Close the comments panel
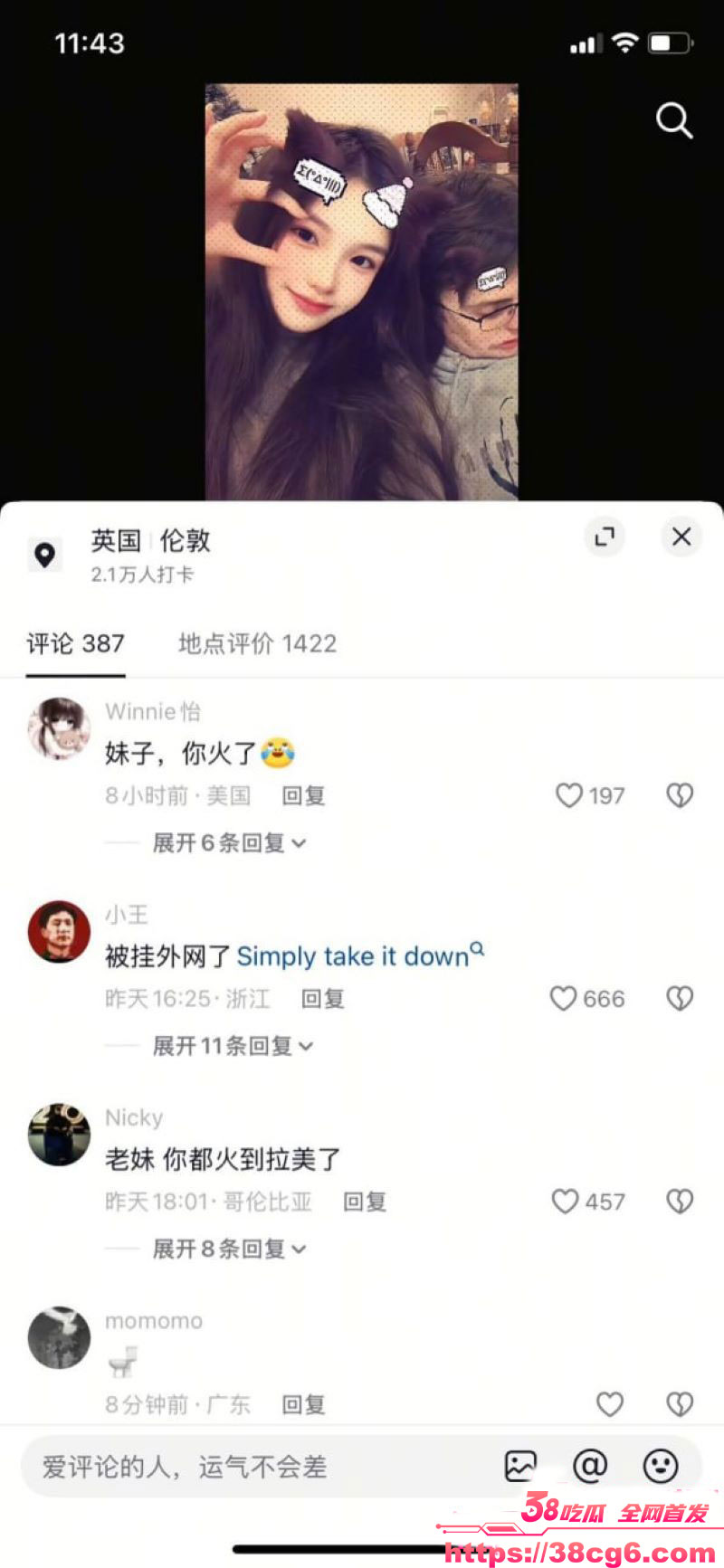The width and height of the screenshot is (724, 1568). pyautogui.click(x=681, y=537)
